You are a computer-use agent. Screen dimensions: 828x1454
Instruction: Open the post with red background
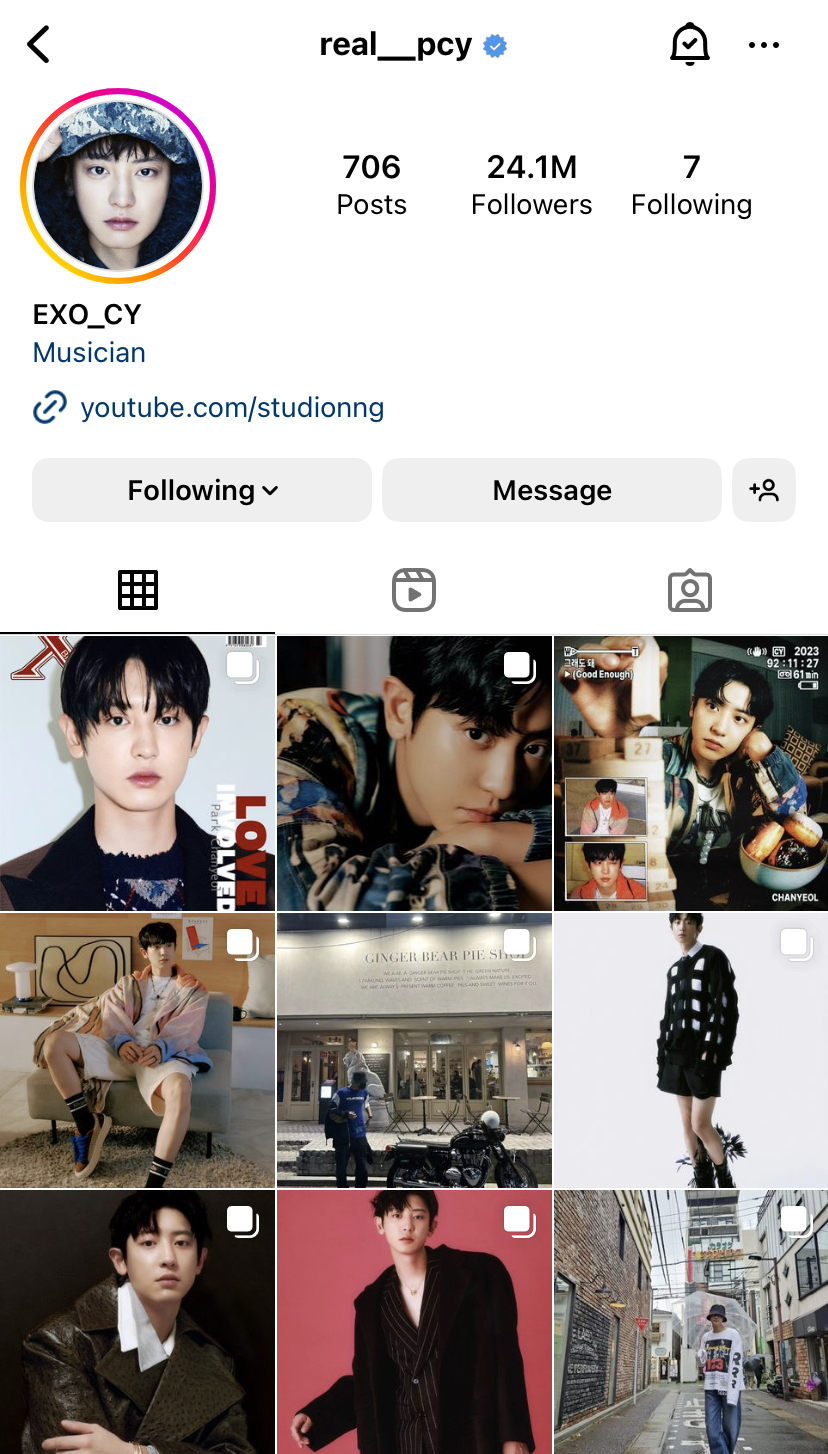click(x=414, y=1322)
